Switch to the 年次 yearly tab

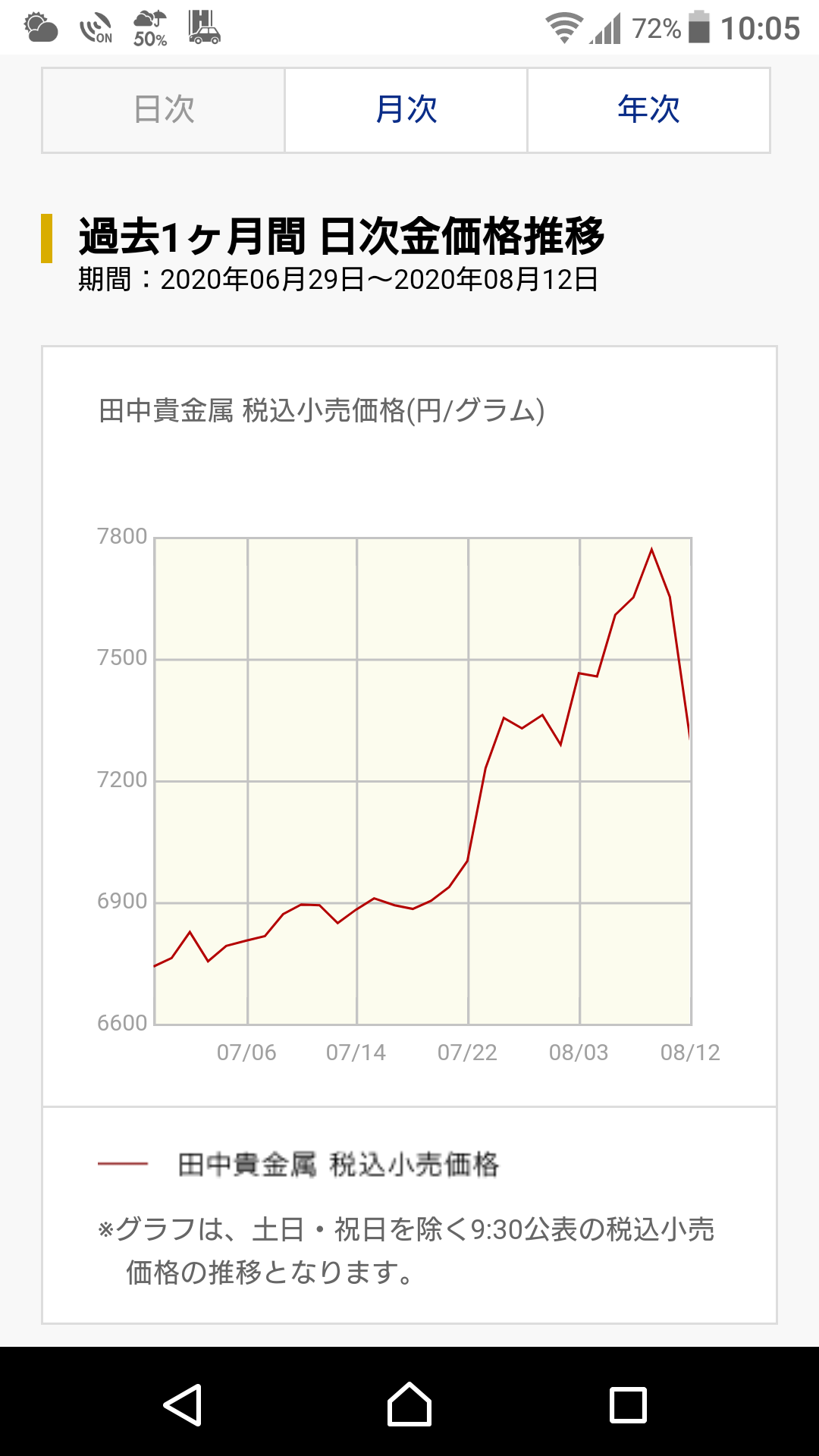tap(649, 110)
